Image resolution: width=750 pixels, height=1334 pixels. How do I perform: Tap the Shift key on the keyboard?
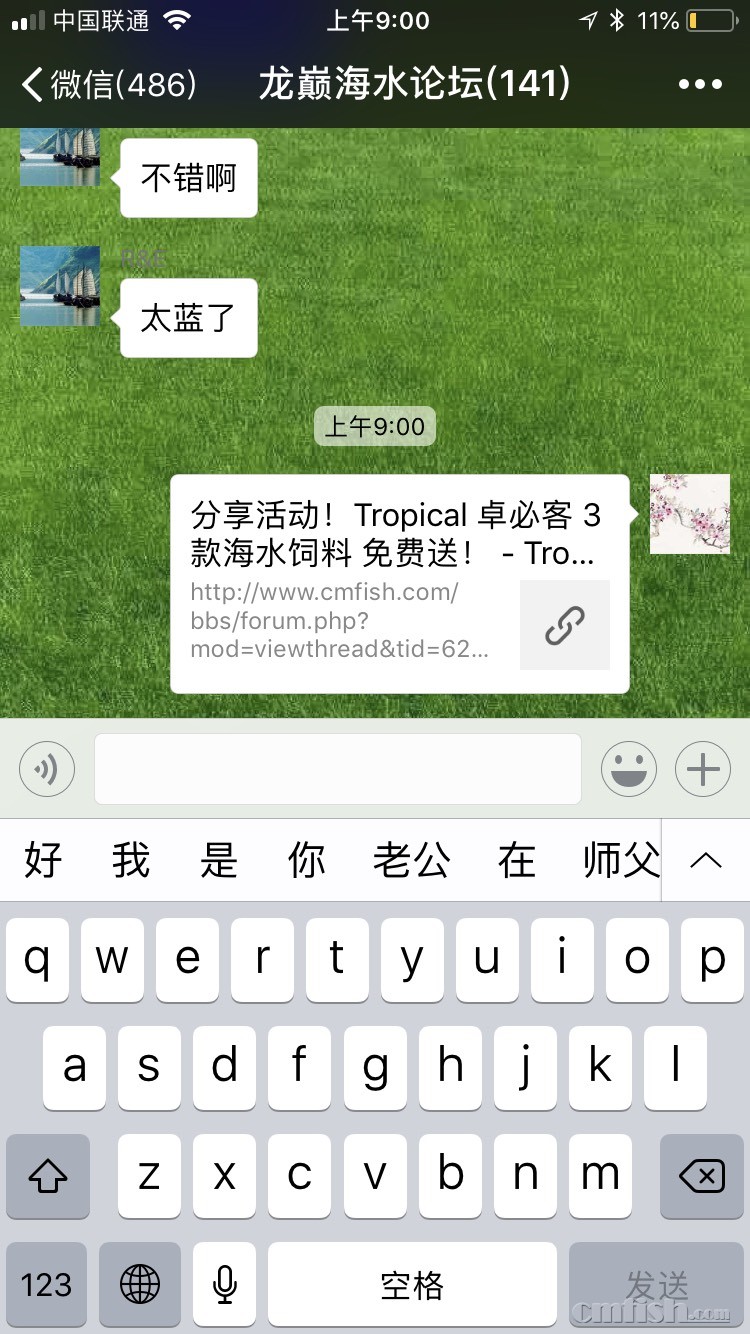(47, 1177)
